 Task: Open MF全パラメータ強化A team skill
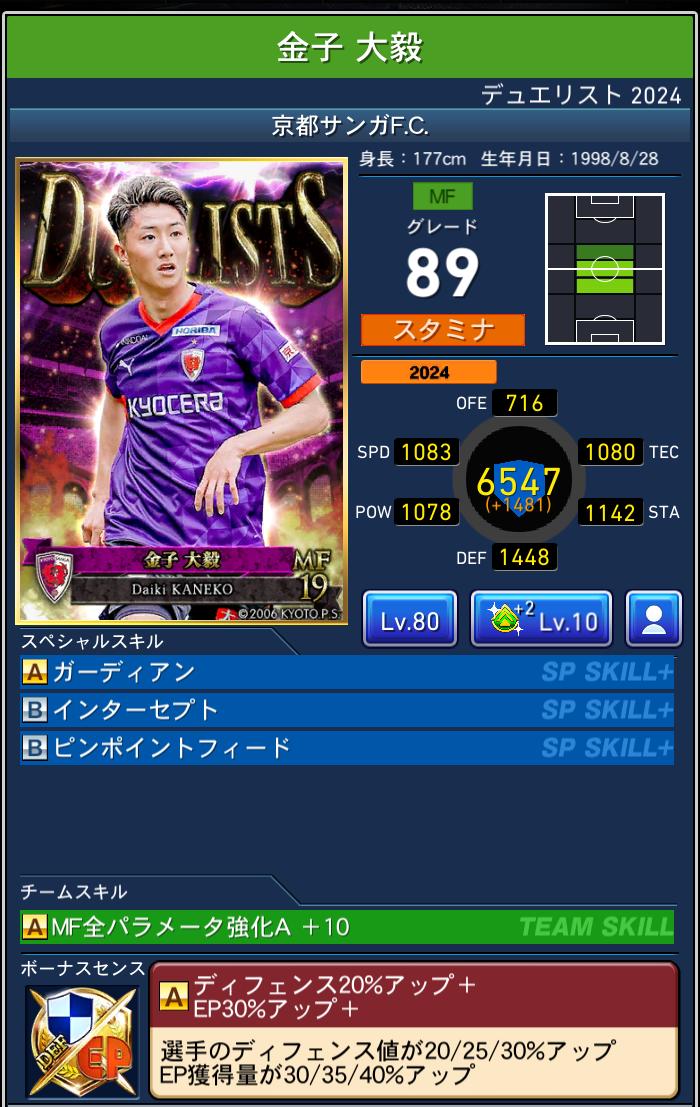coord(346,927)
